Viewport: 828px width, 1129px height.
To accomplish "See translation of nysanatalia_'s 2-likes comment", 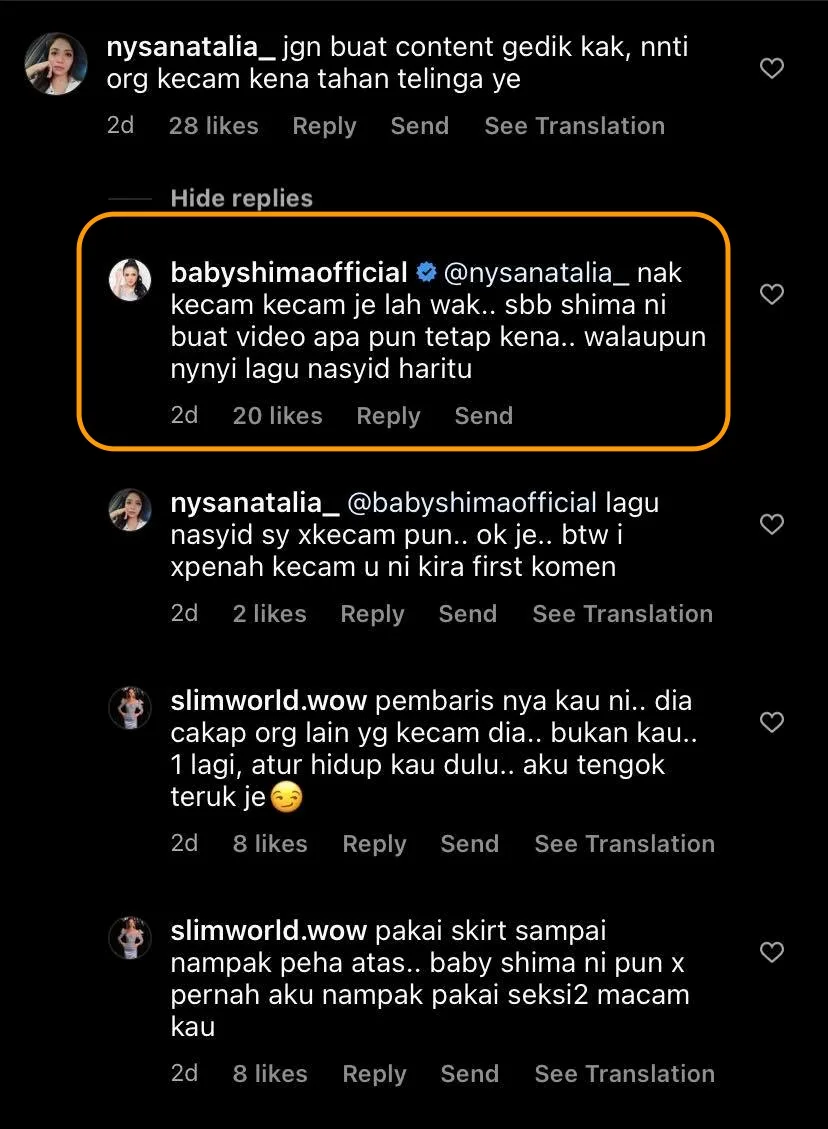I will click(622, 614).
